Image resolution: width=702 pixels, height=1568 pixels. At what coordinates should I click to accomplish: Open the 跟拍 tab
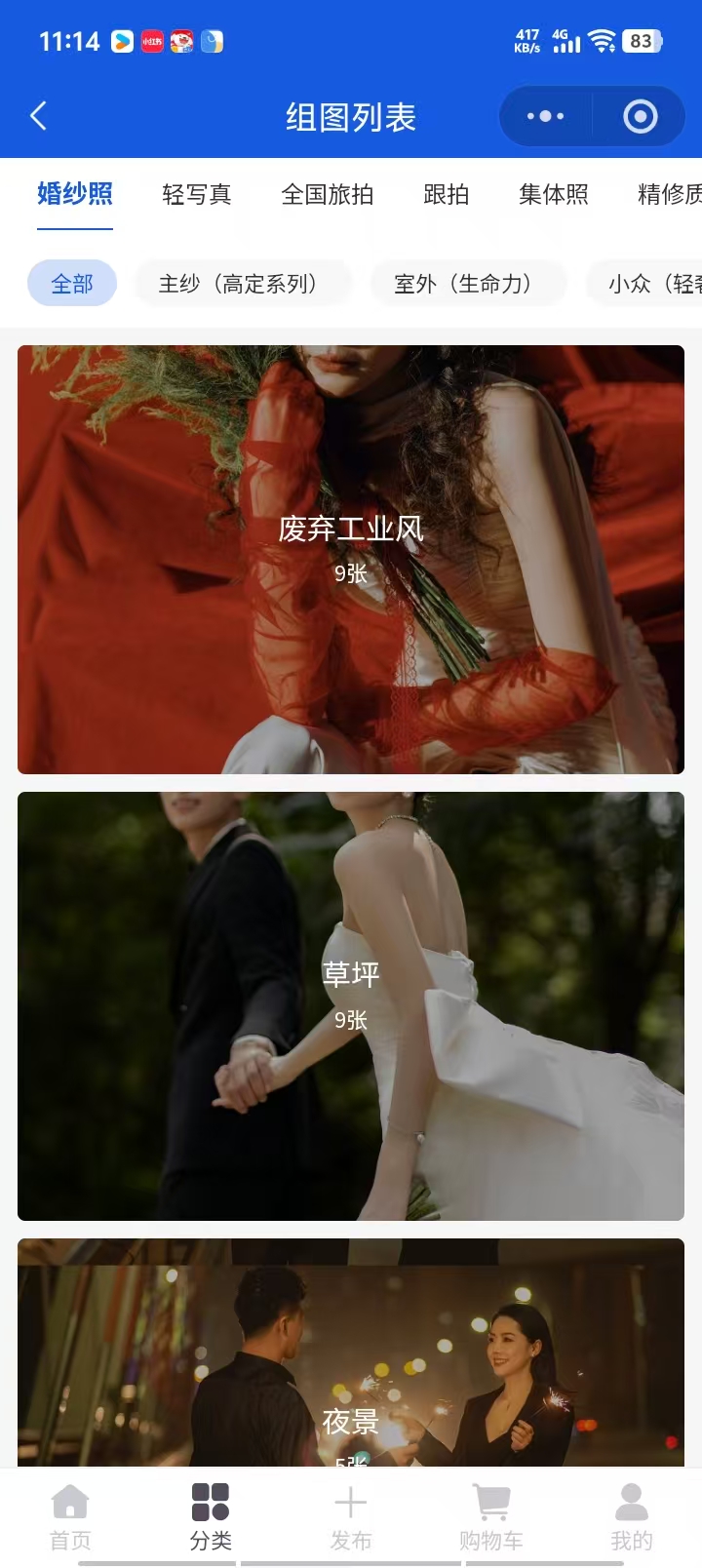point(447,194)
